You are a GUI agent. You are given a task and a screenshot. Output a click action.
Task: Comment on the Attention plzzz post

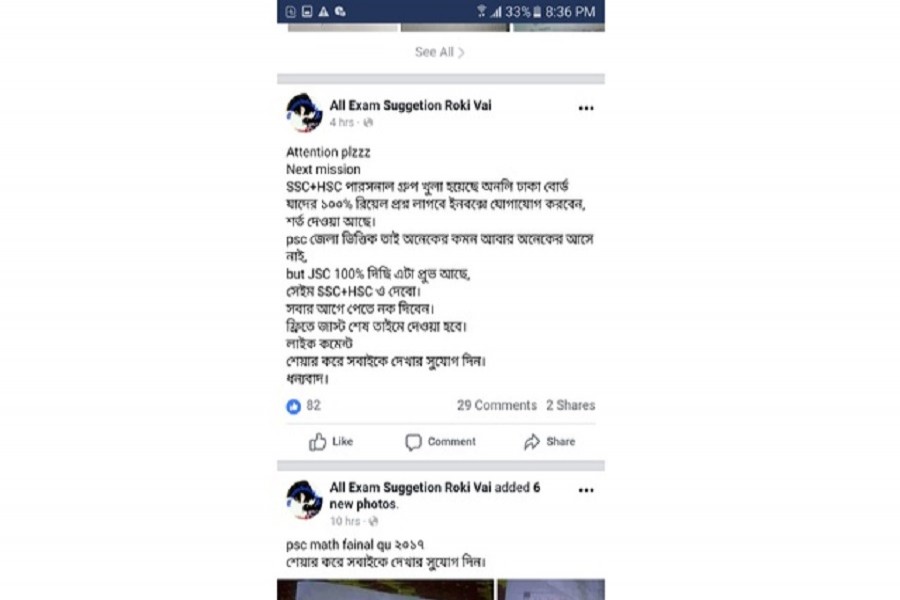point(441,442)
